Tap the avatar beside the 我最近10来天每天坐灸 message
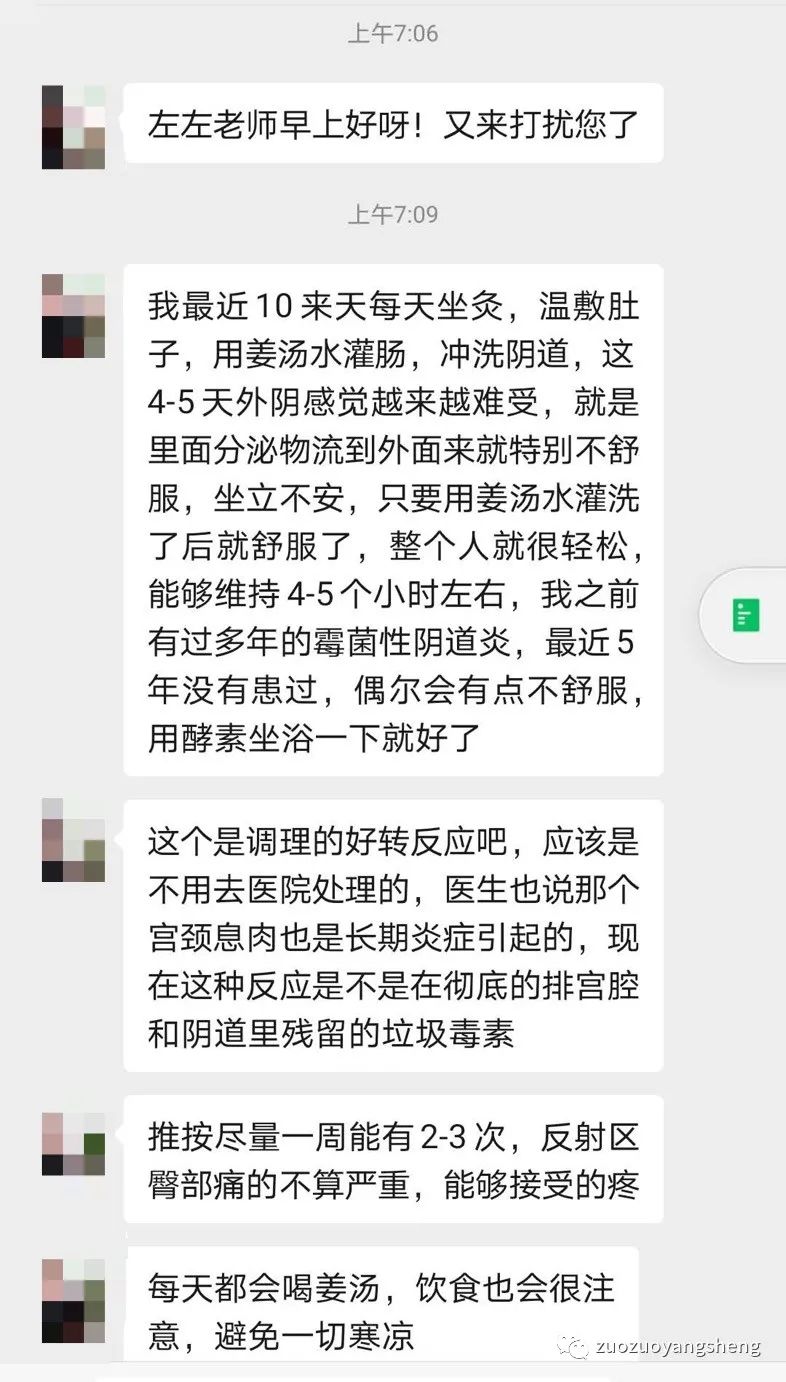Image resolution: width=786 pixels, height=1382 pixels. (x=73, y=315)
